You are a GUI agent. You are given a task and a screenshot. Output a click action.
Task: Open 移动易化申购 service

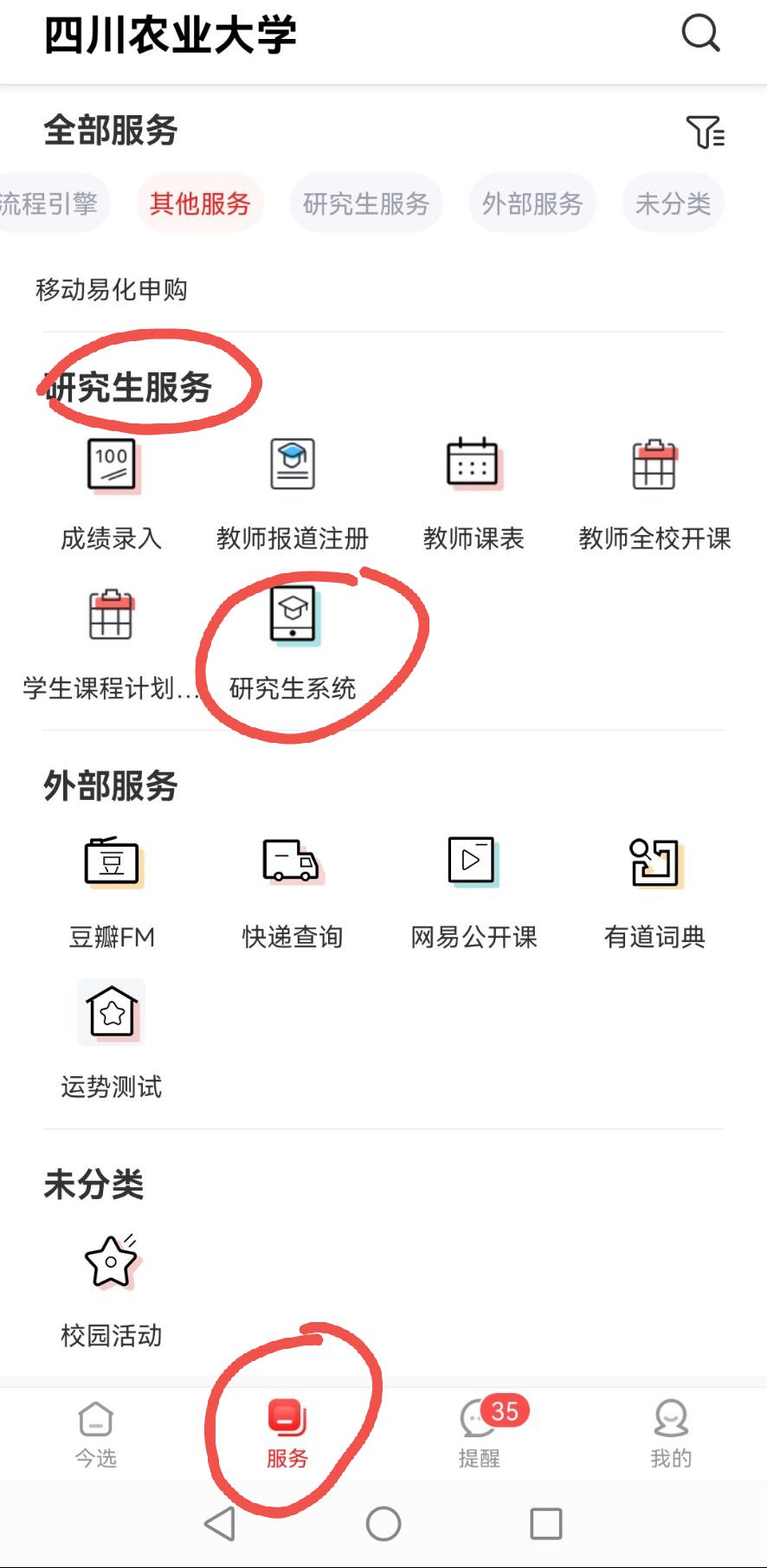(x=112, y=289)
